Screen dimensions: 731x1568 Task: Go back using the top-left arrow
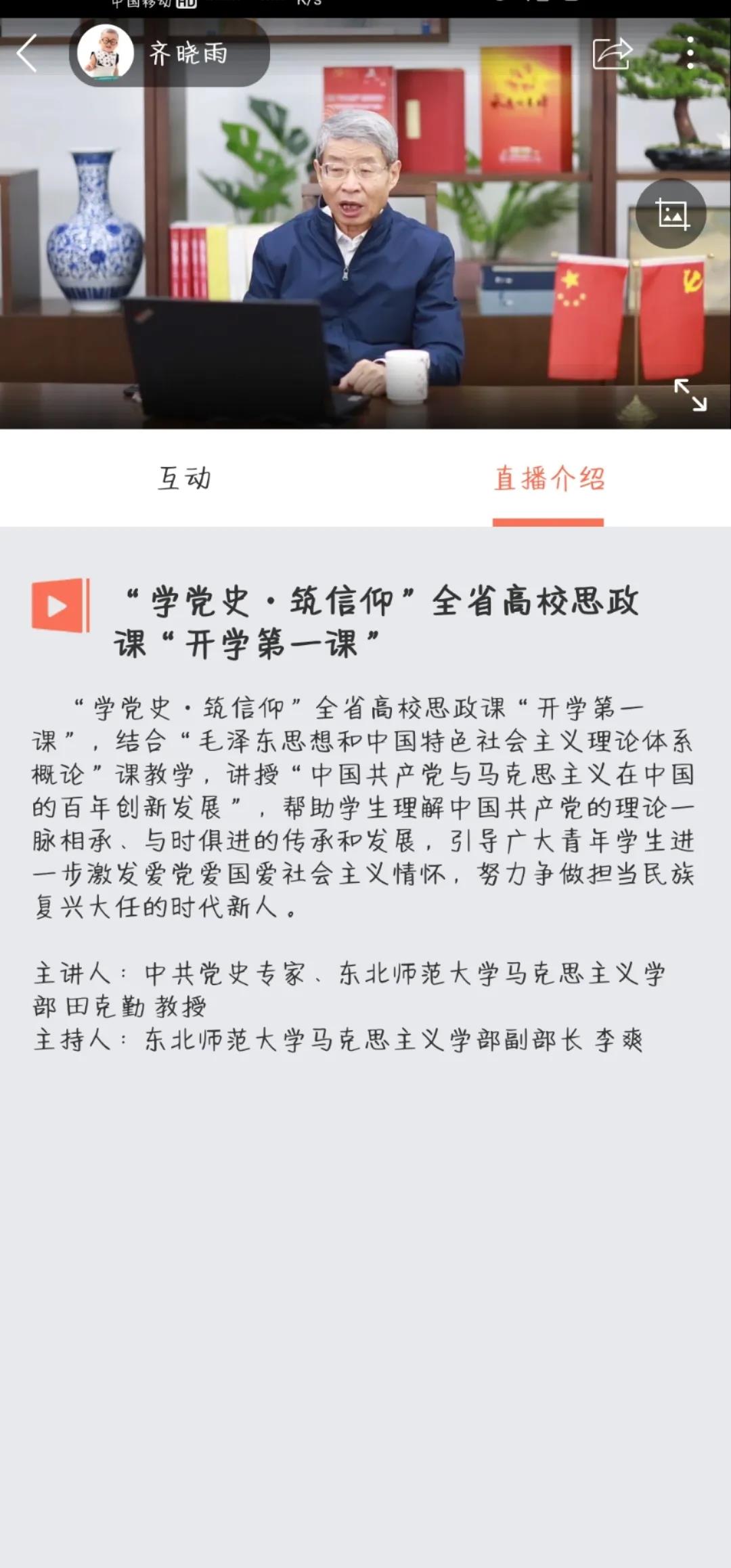pyautogui.click(x=27, y=53)
